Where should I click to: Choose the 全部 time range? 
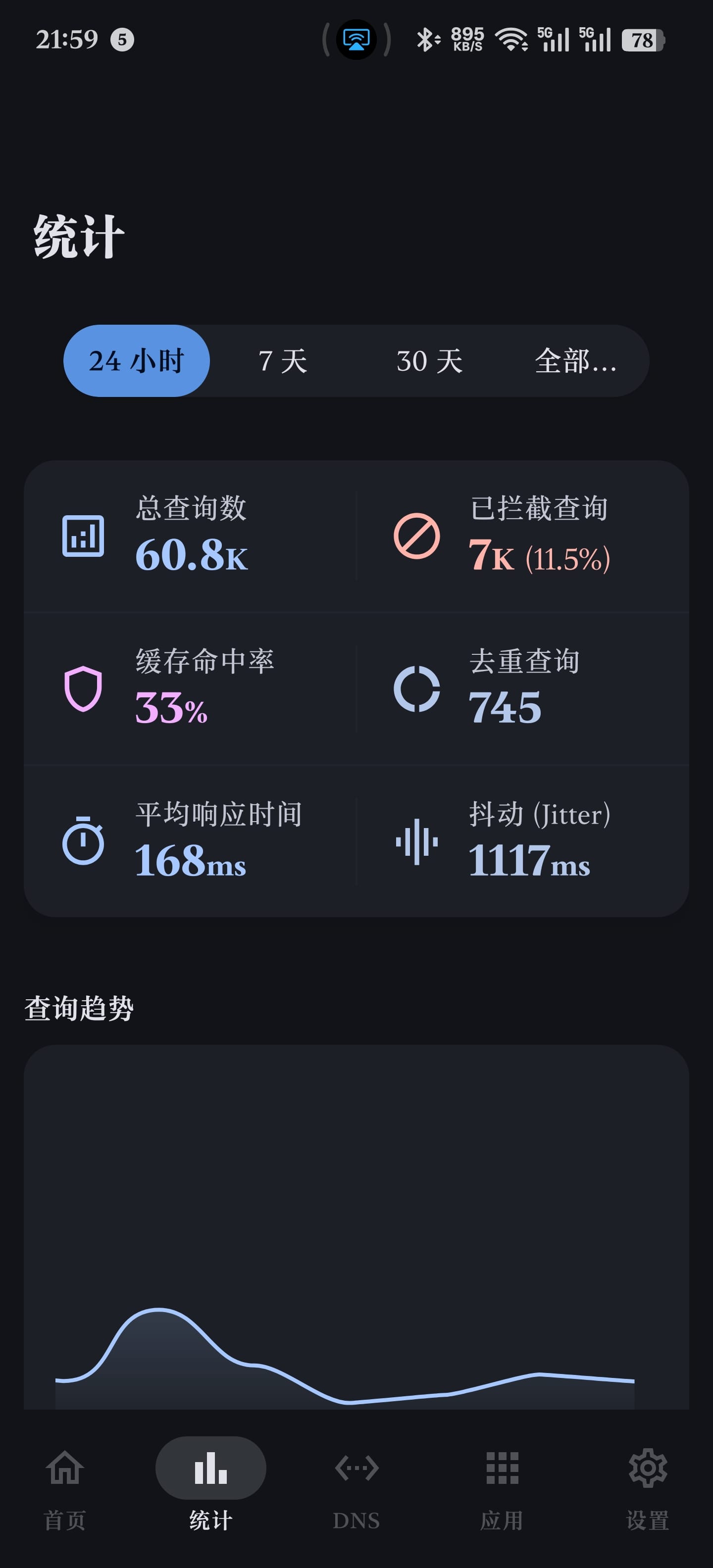(575, 361)
